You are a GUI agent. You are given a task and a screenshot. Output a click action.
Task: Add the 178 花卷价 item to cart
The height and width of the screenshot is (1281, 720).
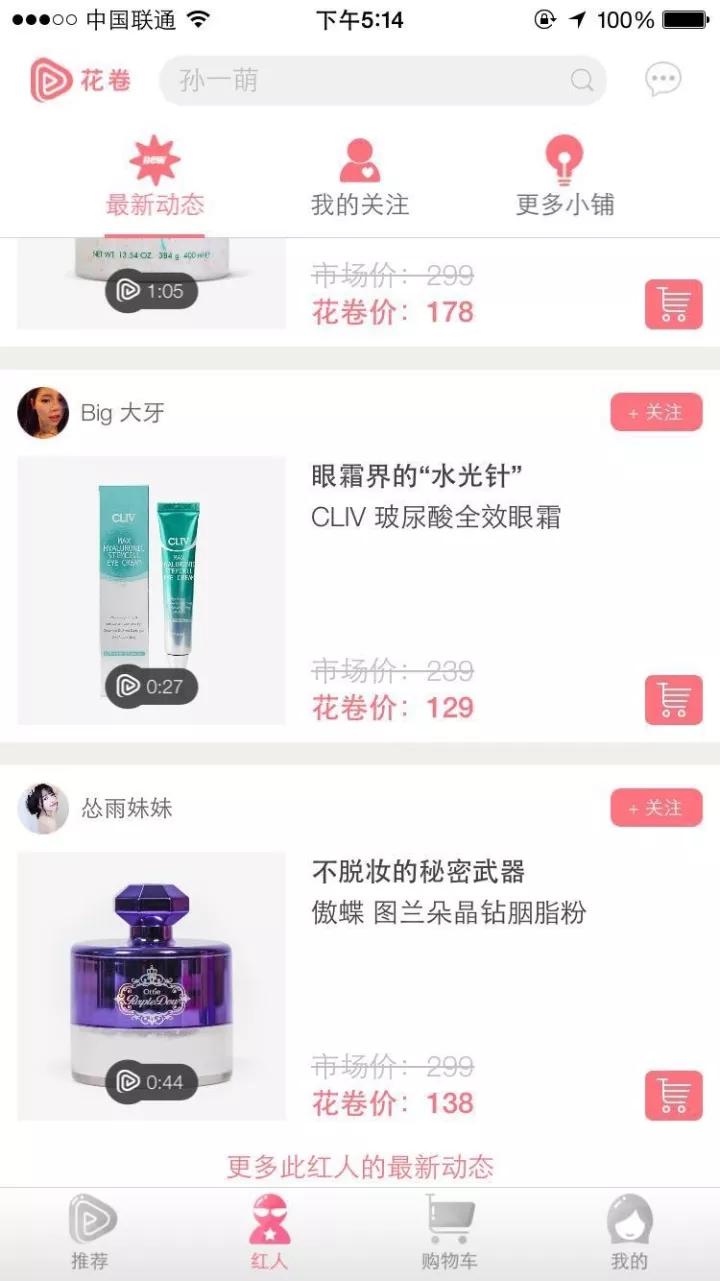tap(674, 305)
